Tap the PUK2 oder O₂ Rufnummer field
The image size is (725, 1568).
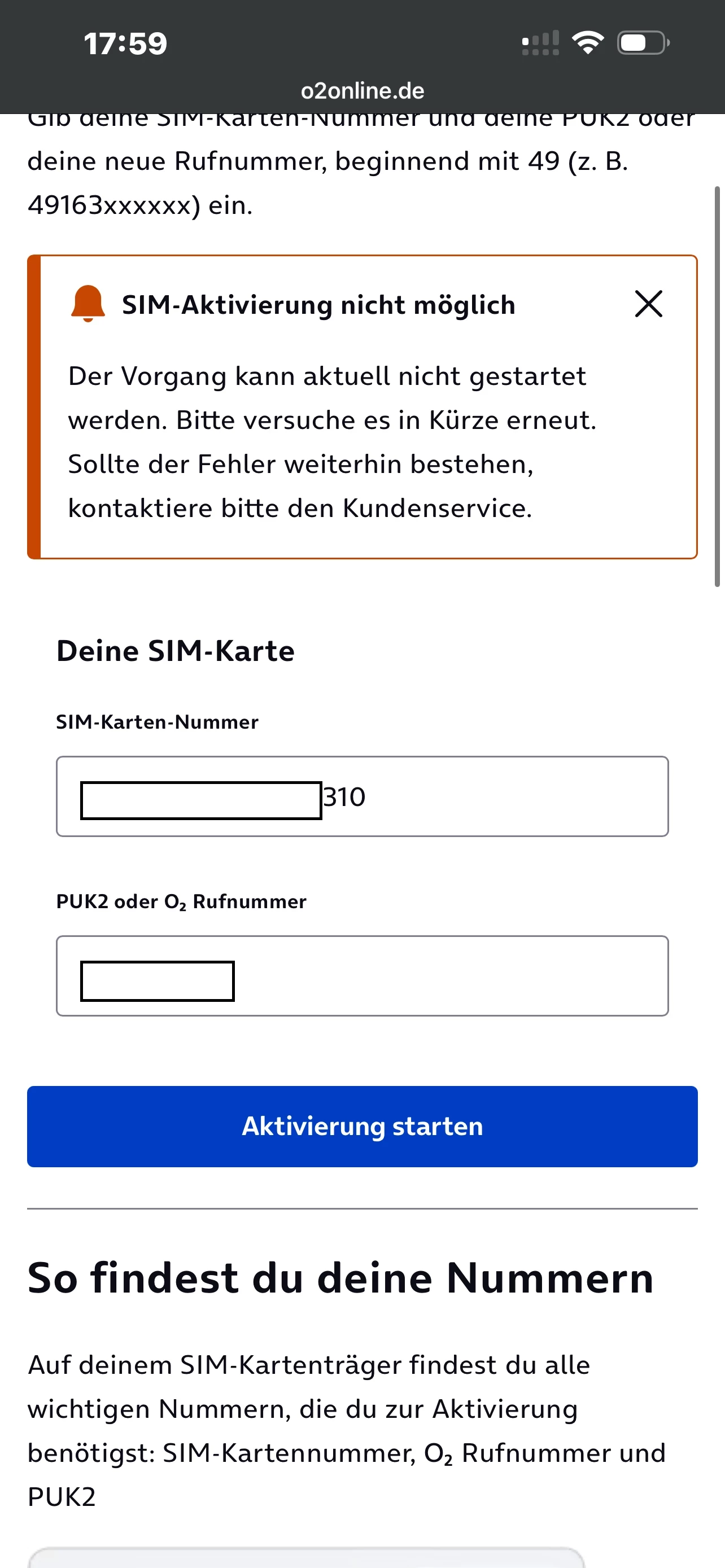362,976
